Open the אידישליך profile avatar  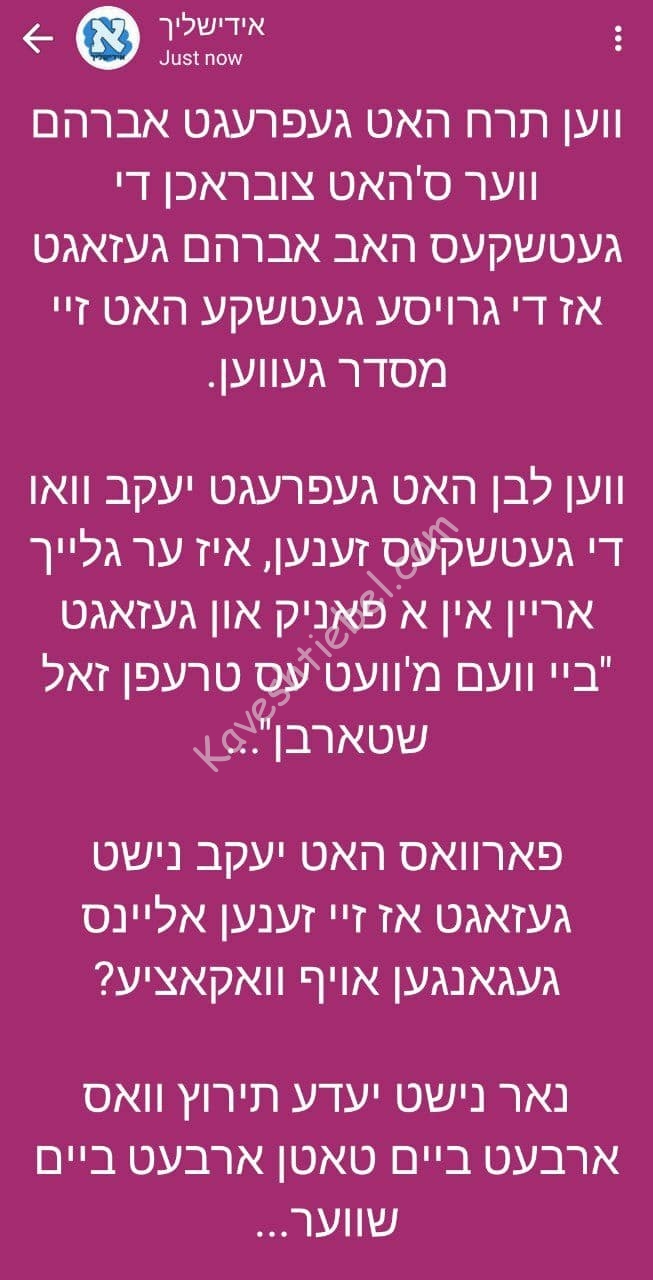[x=108, y=40]
